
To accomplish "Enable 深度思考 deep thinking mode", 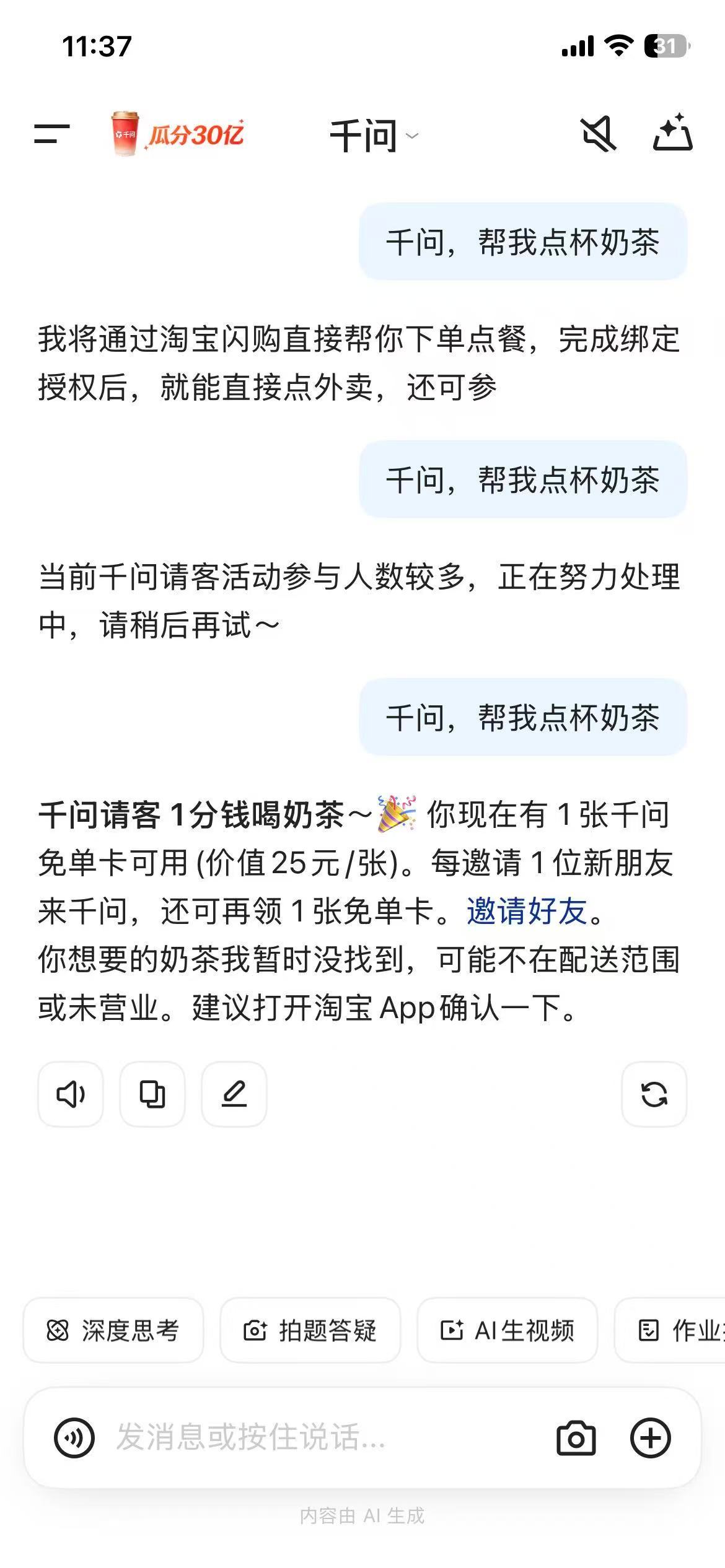I will tap(113, 1329).
